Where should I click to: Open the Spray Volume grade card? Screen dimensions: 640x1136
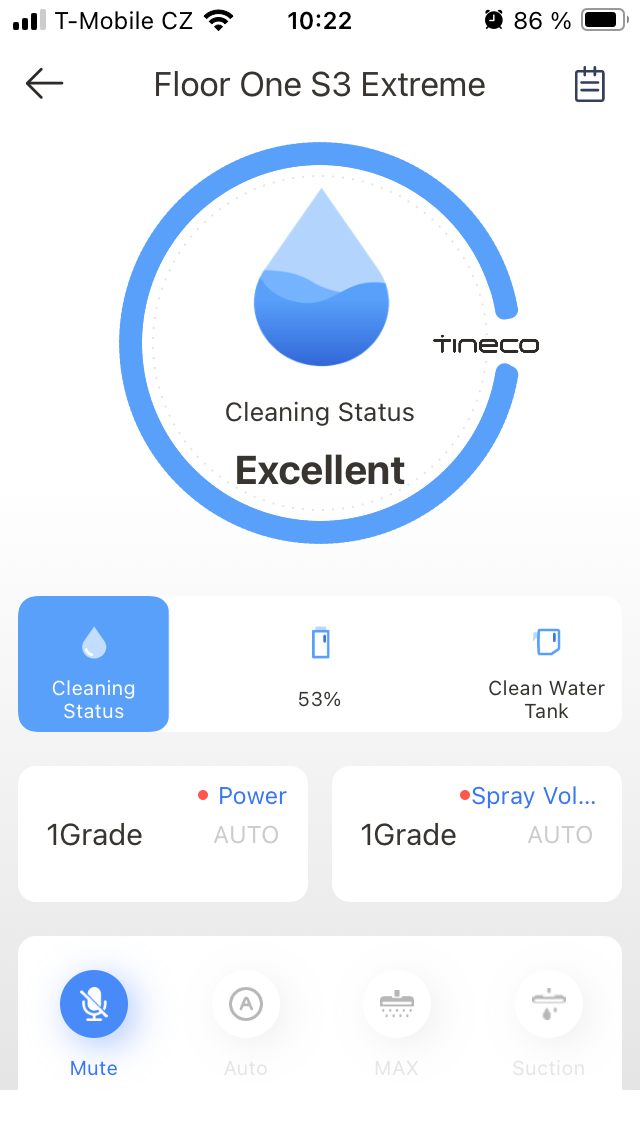click(477, 834)
